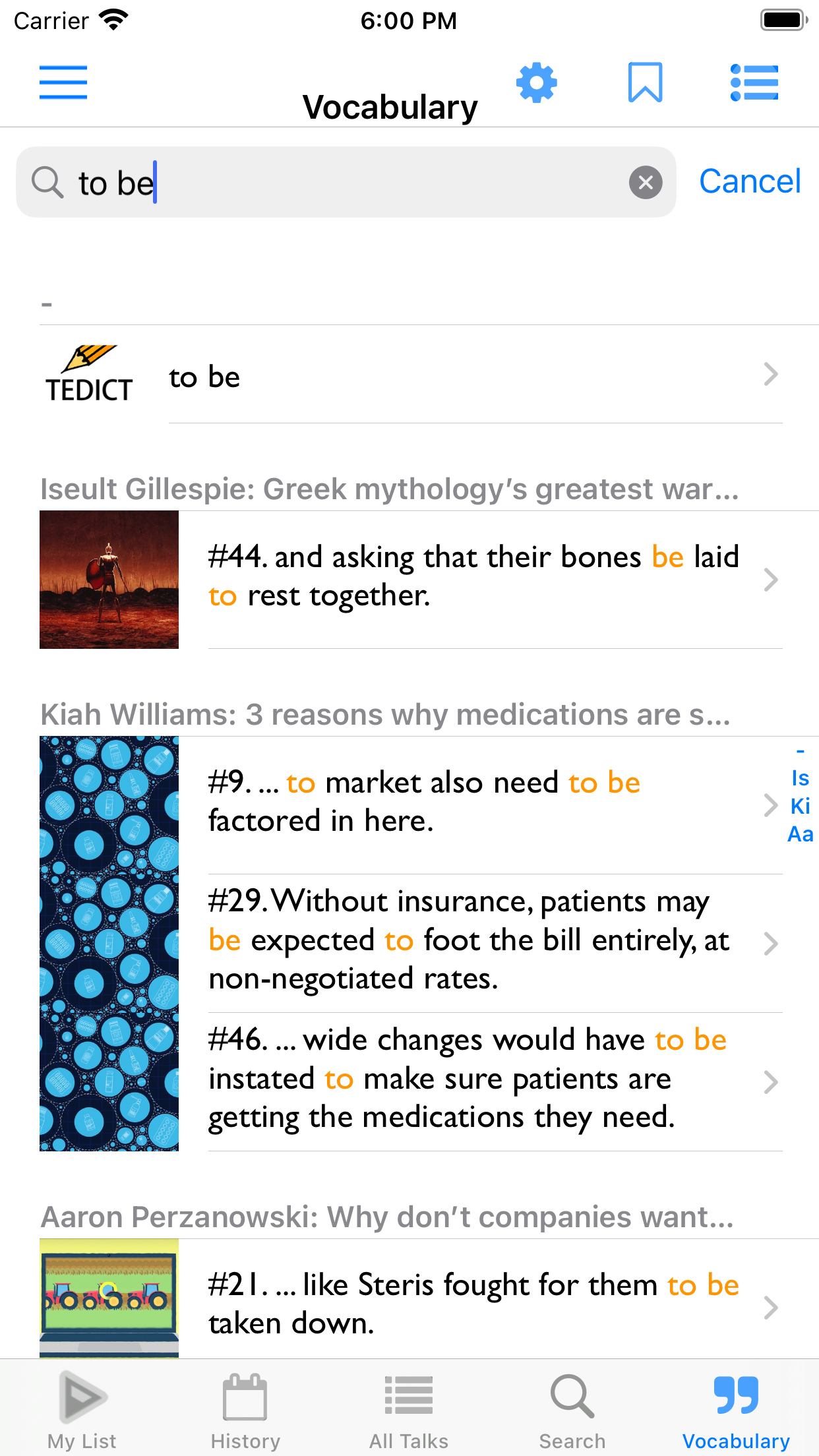
Task: Tap the search field containing 'to be'
Action: [x=343, y=183]
